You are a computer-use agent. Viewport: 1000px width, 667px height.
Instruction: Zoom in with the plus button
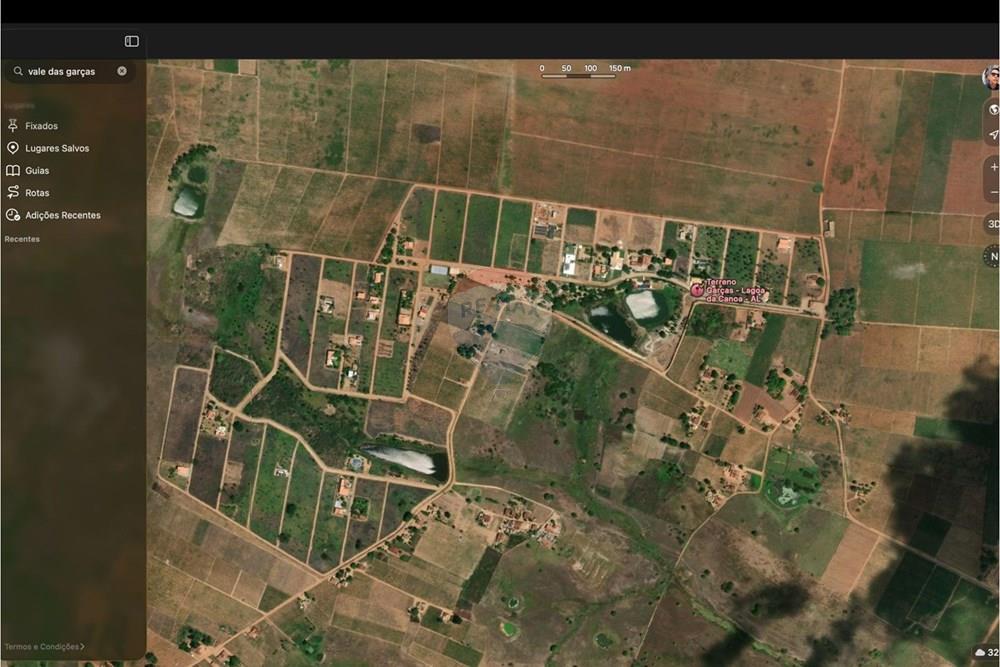993,167
